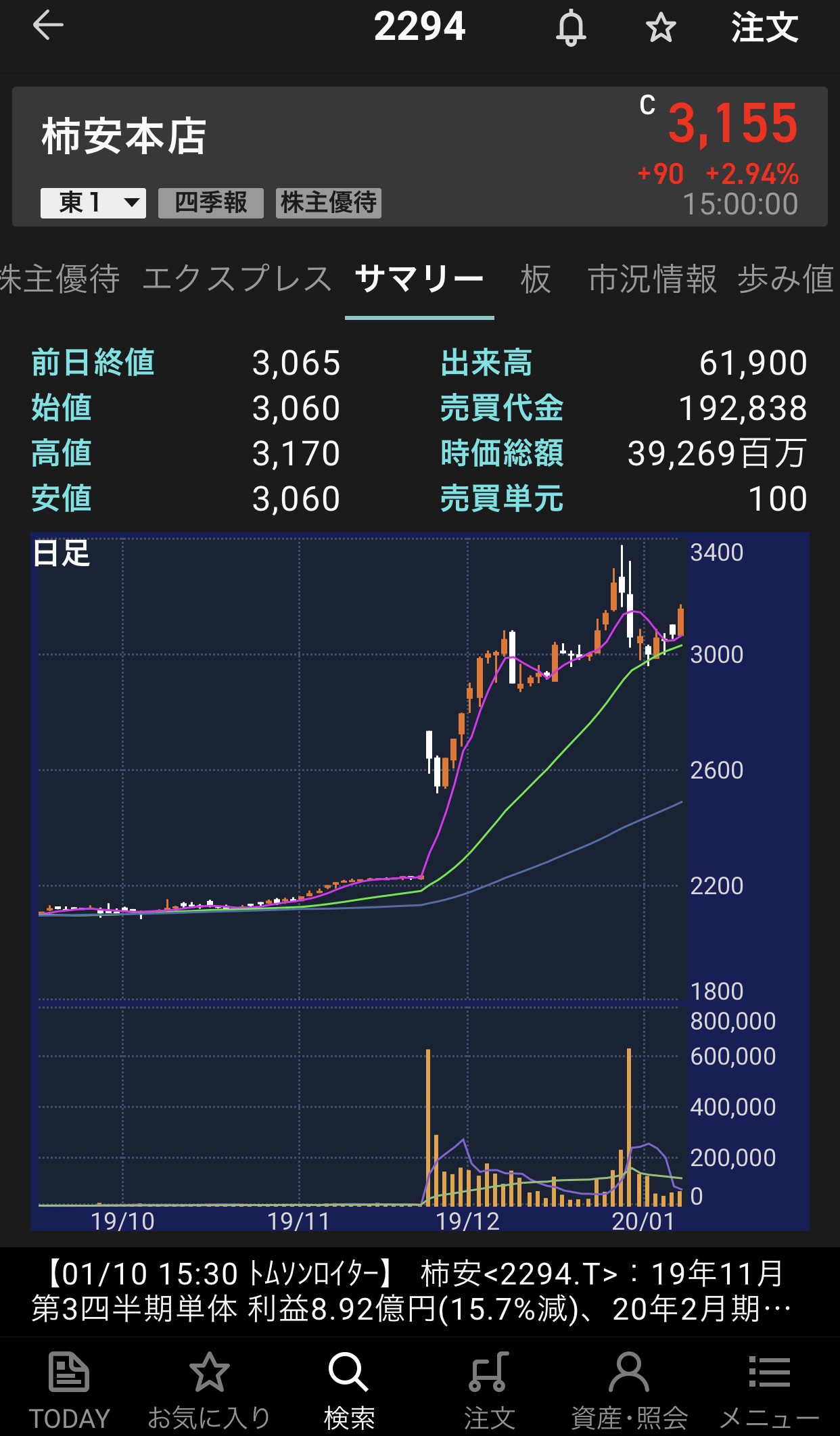
Task: Go back using the top arrow
Action: click(x=48, y=26)
